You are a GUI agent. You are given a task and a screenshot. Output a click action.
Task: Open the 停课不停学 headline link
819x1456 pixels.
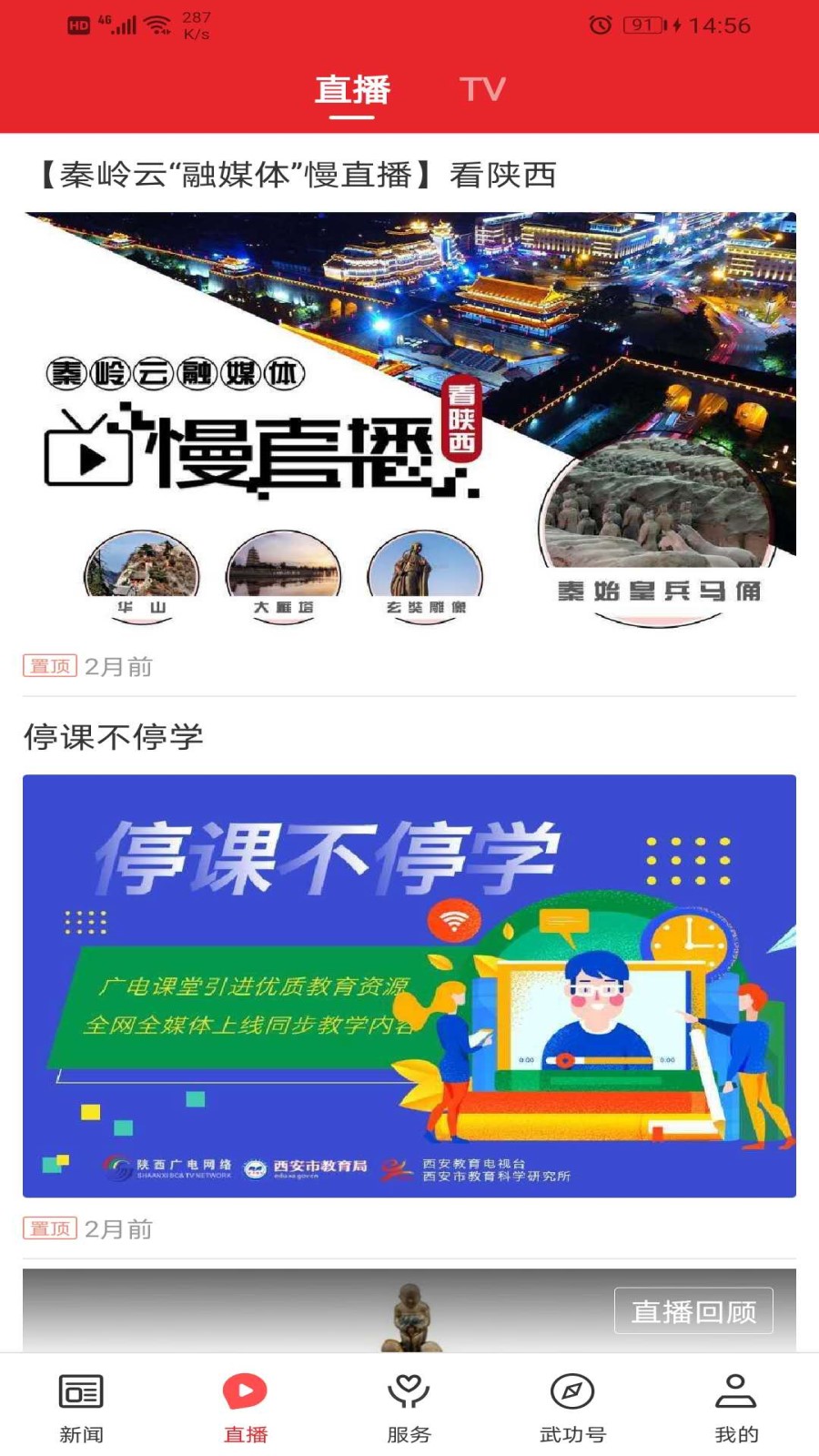click(x=114, y=735)
